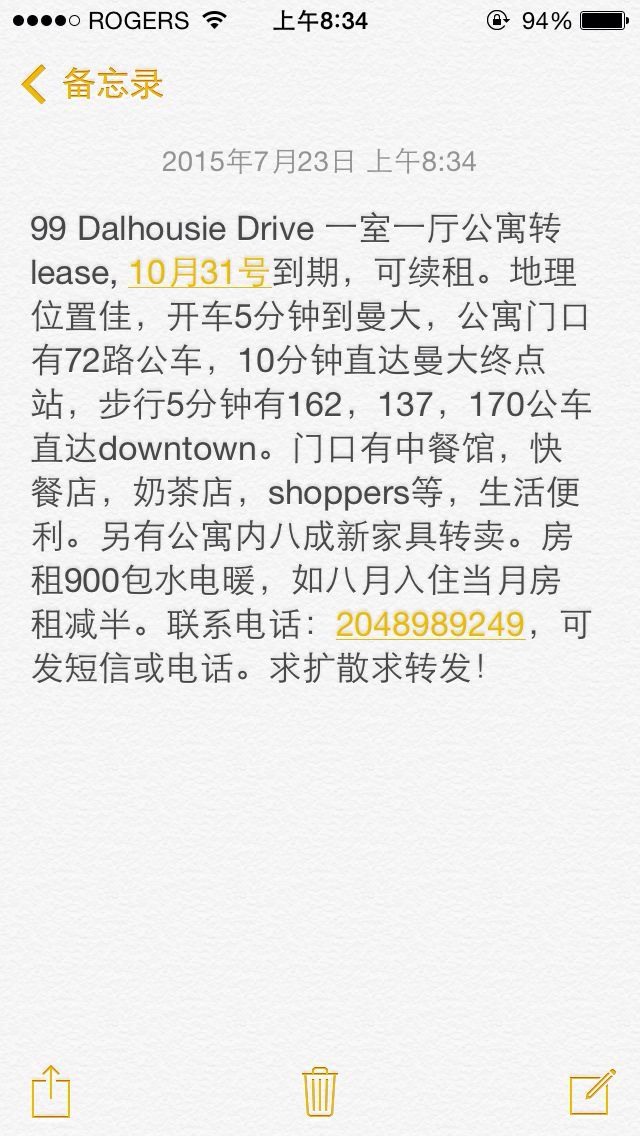Go back to the 备忘录 notes list
Image resolution: width=640 pixels, height=1136 pixels.
point(92,84)
